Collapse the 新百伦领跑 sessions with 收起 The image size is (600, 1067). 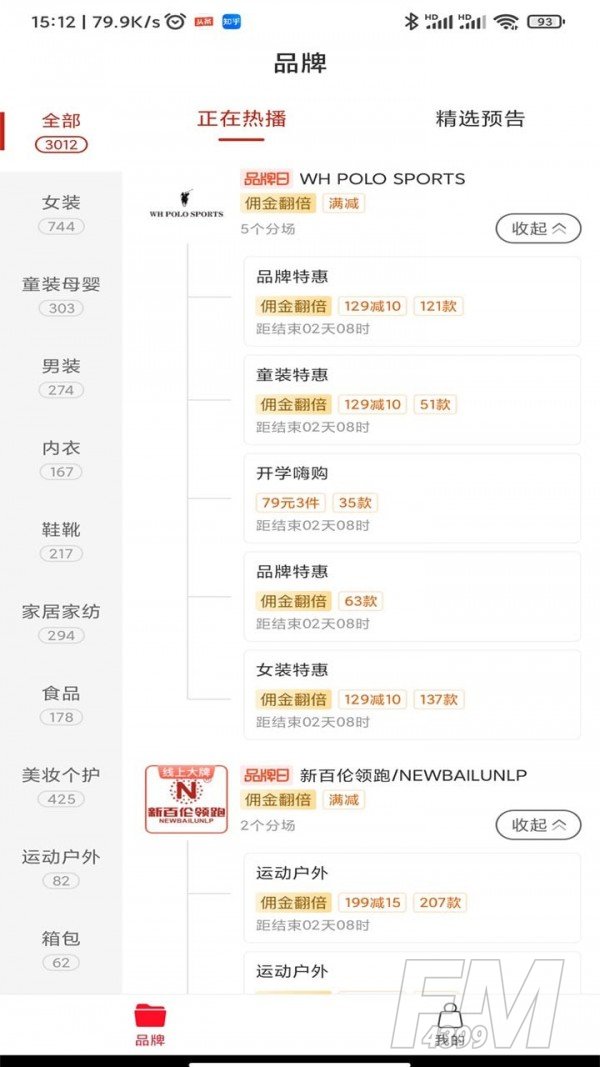tap(538, 825)
